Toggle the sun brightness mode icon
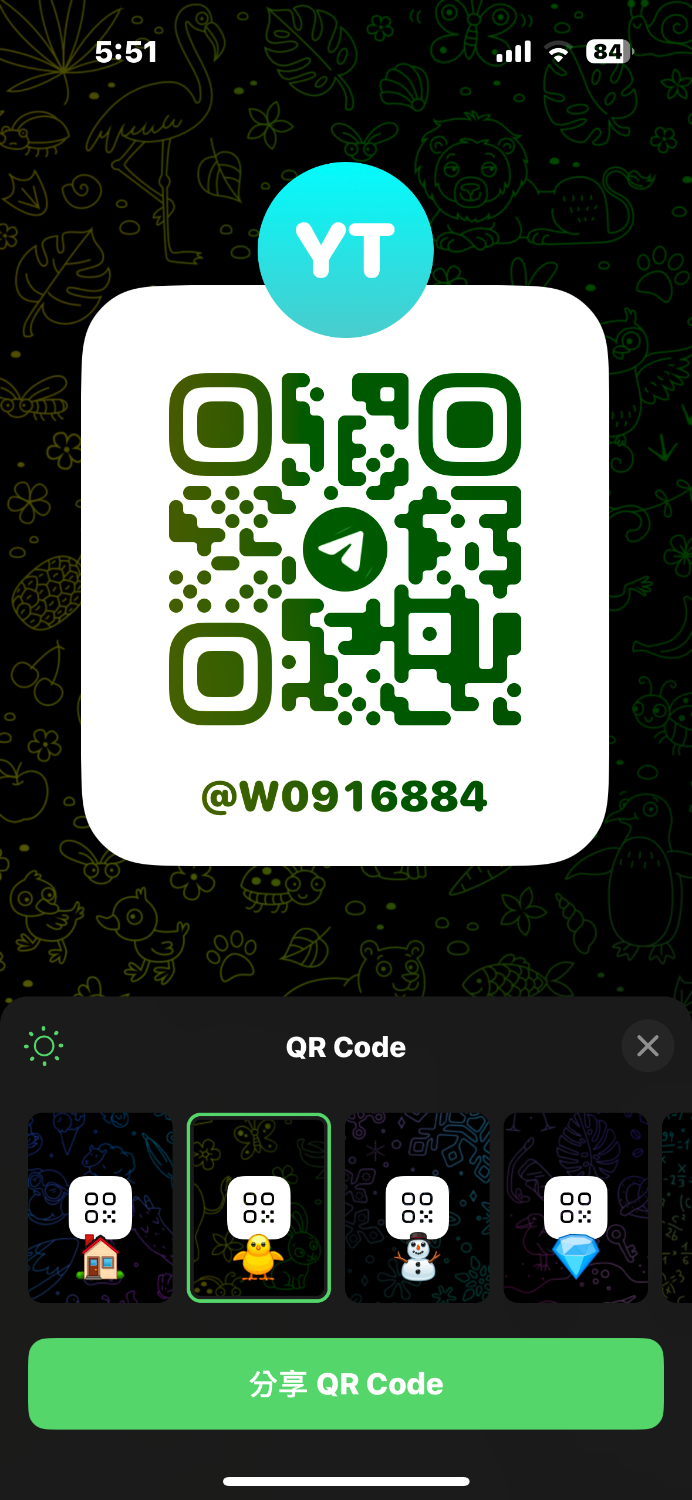692x1500 pixels. click(x=44, y=1047)
